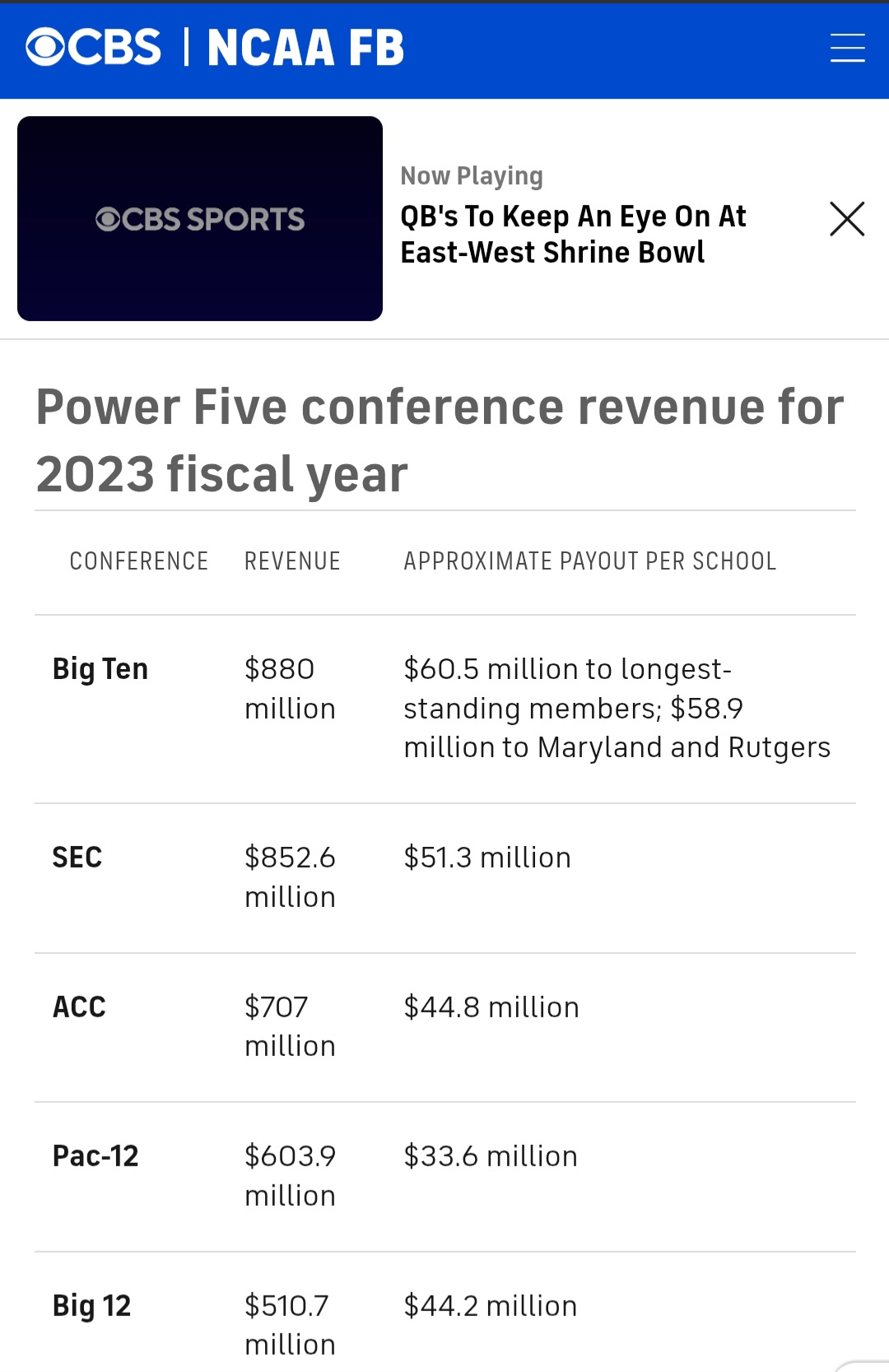Go to the CBS home logo
Viewport: 889px width, 1372px height.
click(94, 48)
